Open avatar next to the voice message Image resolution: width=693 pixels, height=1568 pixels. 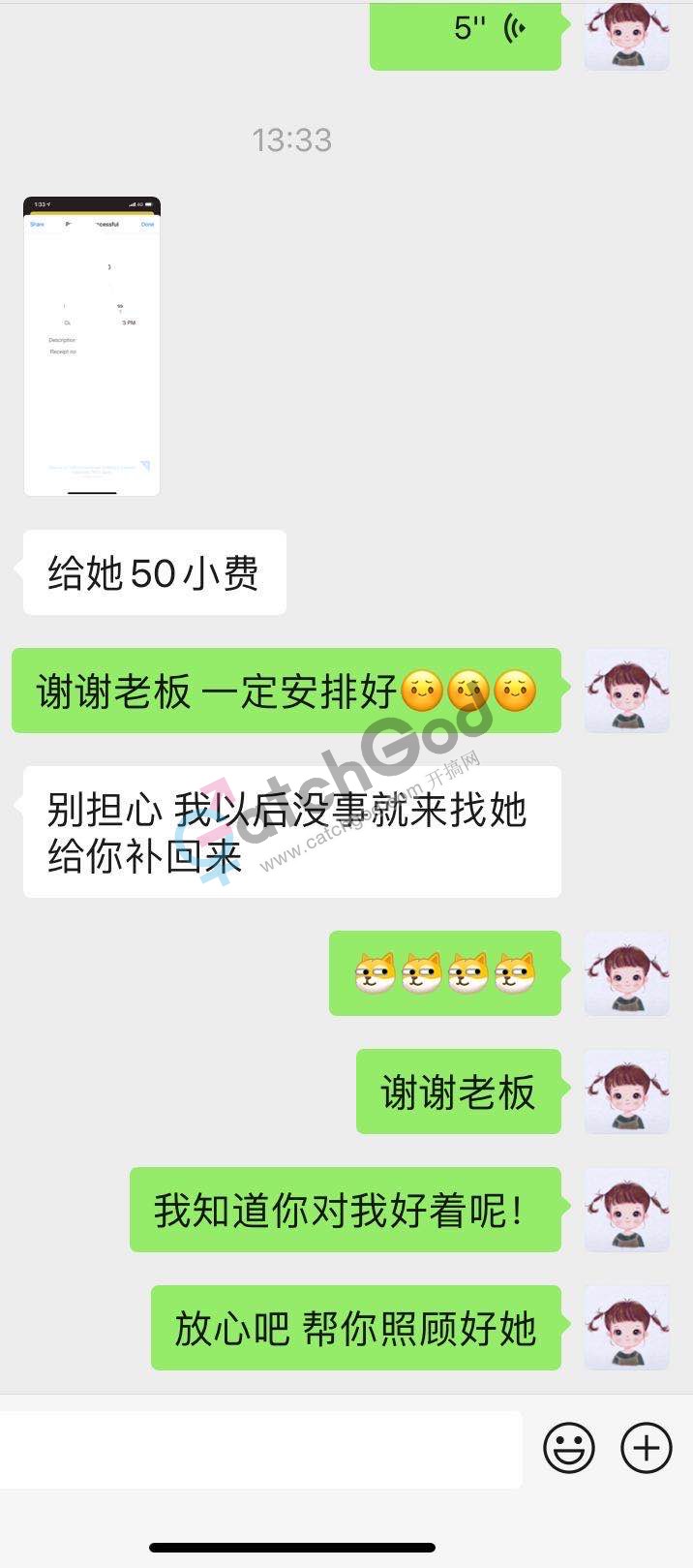click(x=627, y=35)
